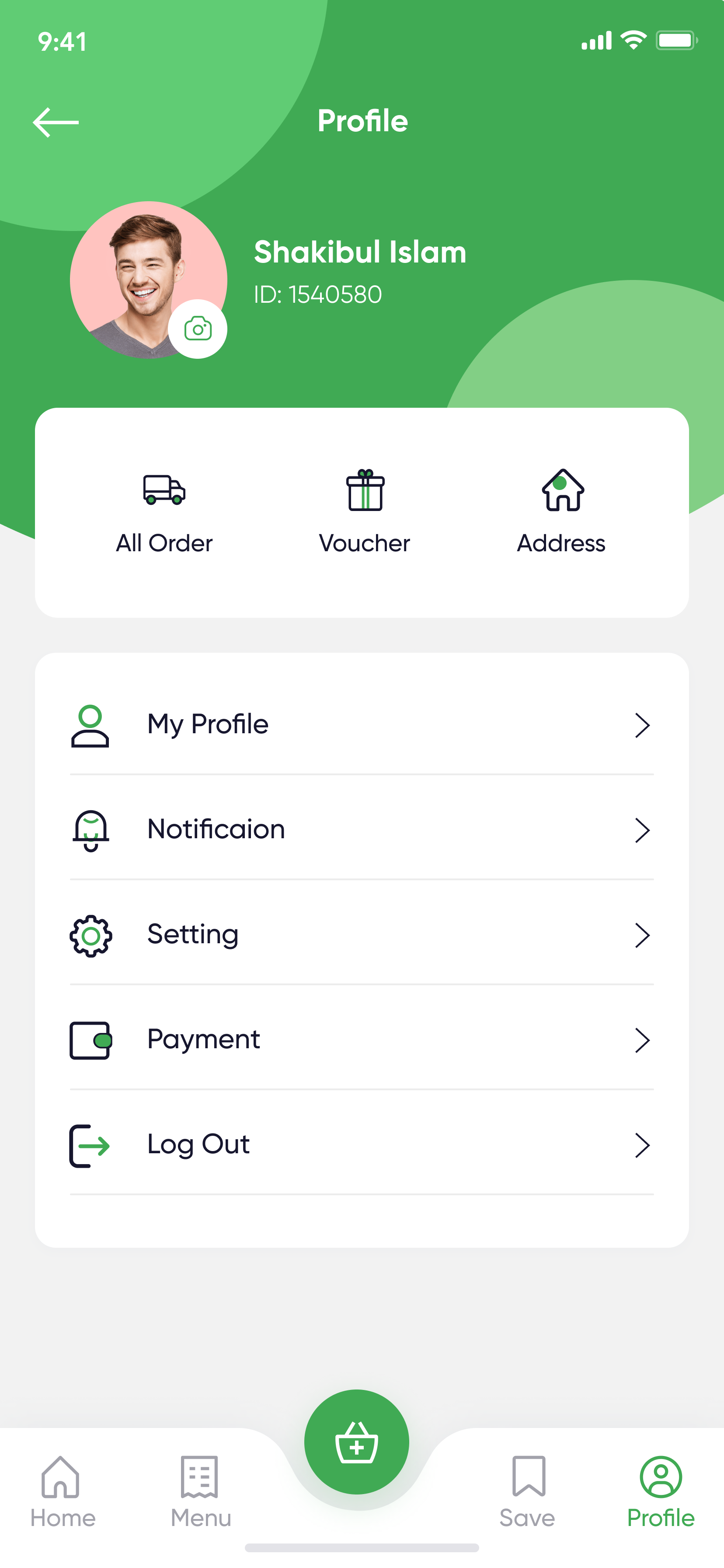Tap the green basket button
The height and width of the screenshot is (1568, 724).
[x=356, y=1442]
